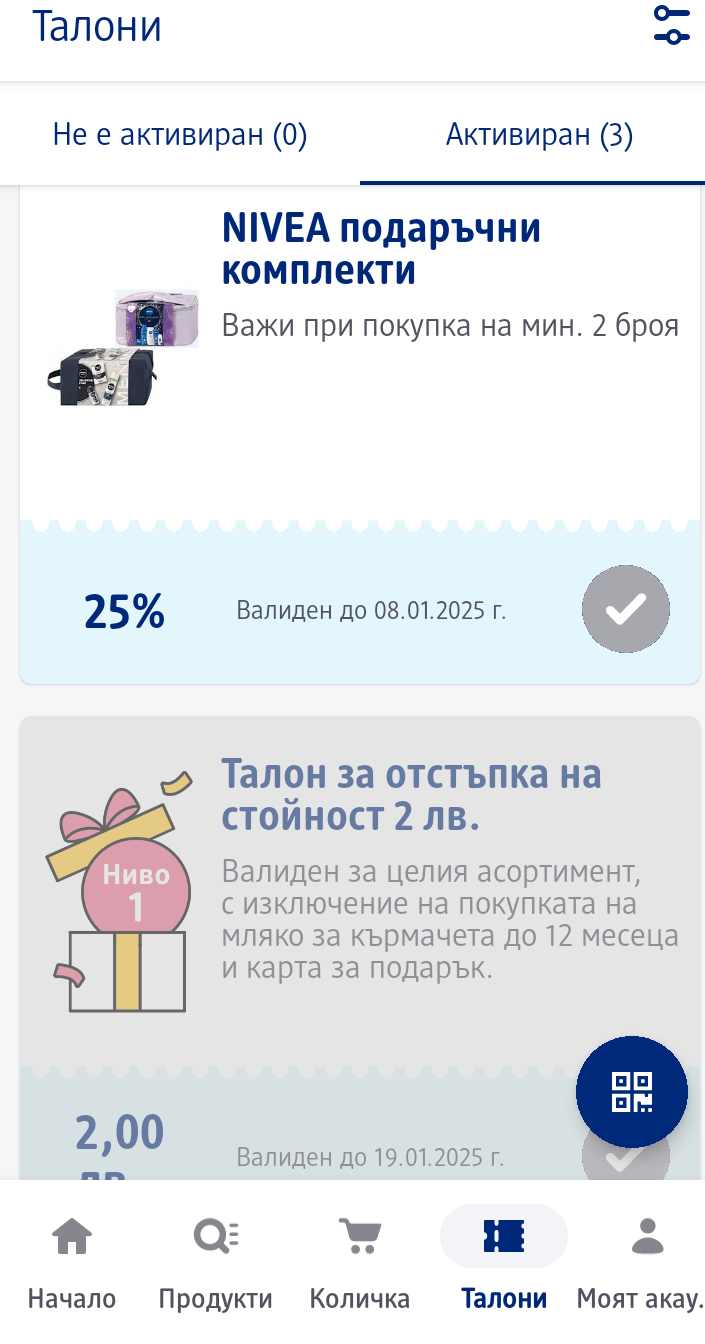705x1344 pixels.
Task: Select the Активиран tab
Action: [539, 135]
